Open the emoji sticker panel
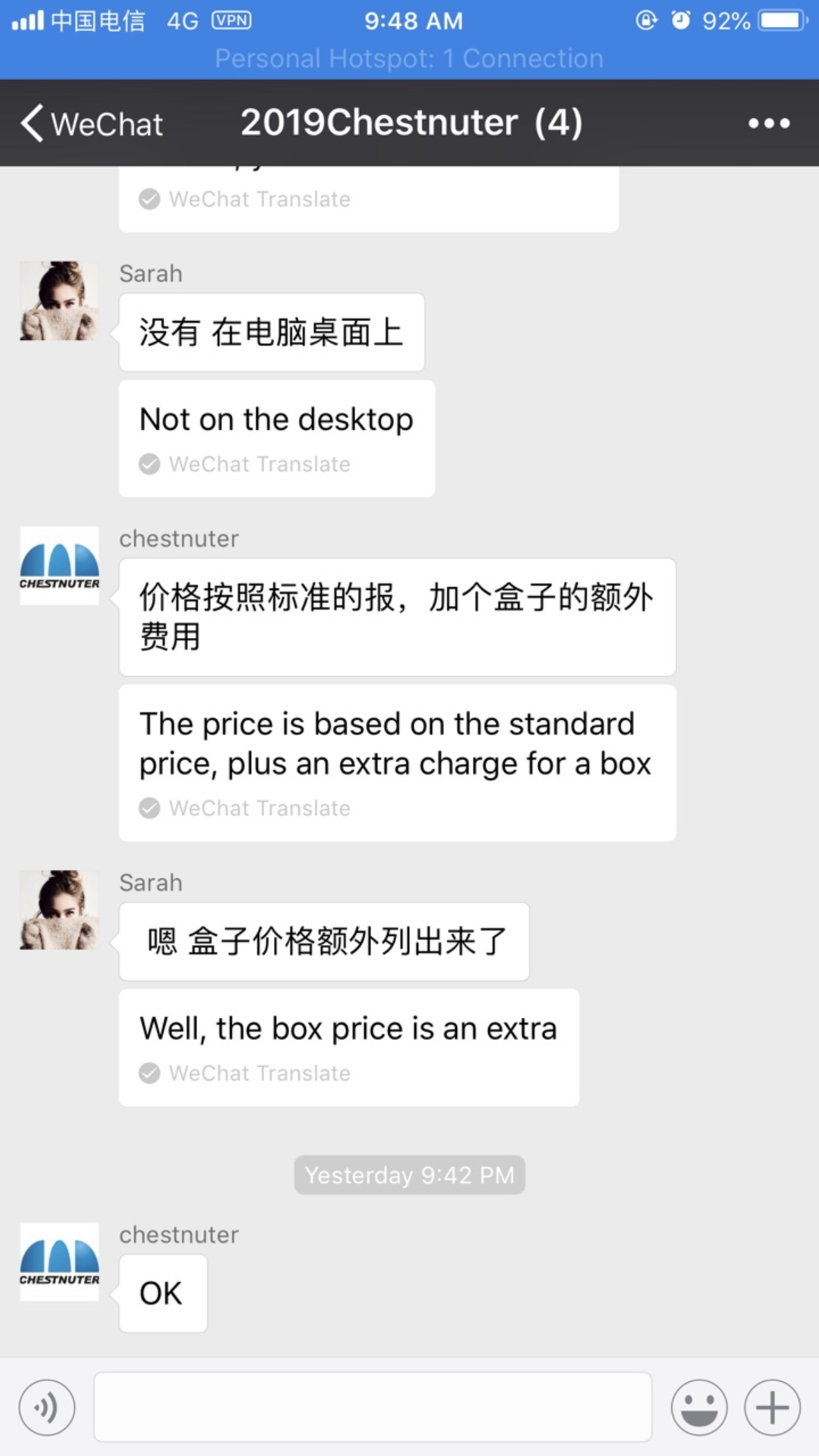Viewport: 819px width, 1456px height. (699, 1407)
